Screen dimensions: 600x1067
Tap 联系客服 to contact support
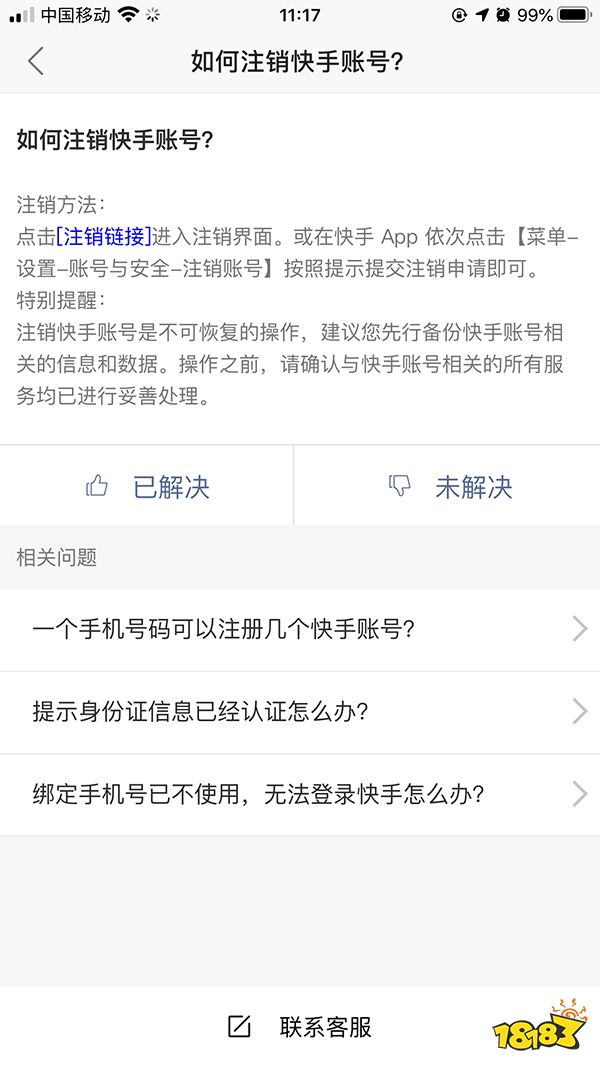(300, 1027)
